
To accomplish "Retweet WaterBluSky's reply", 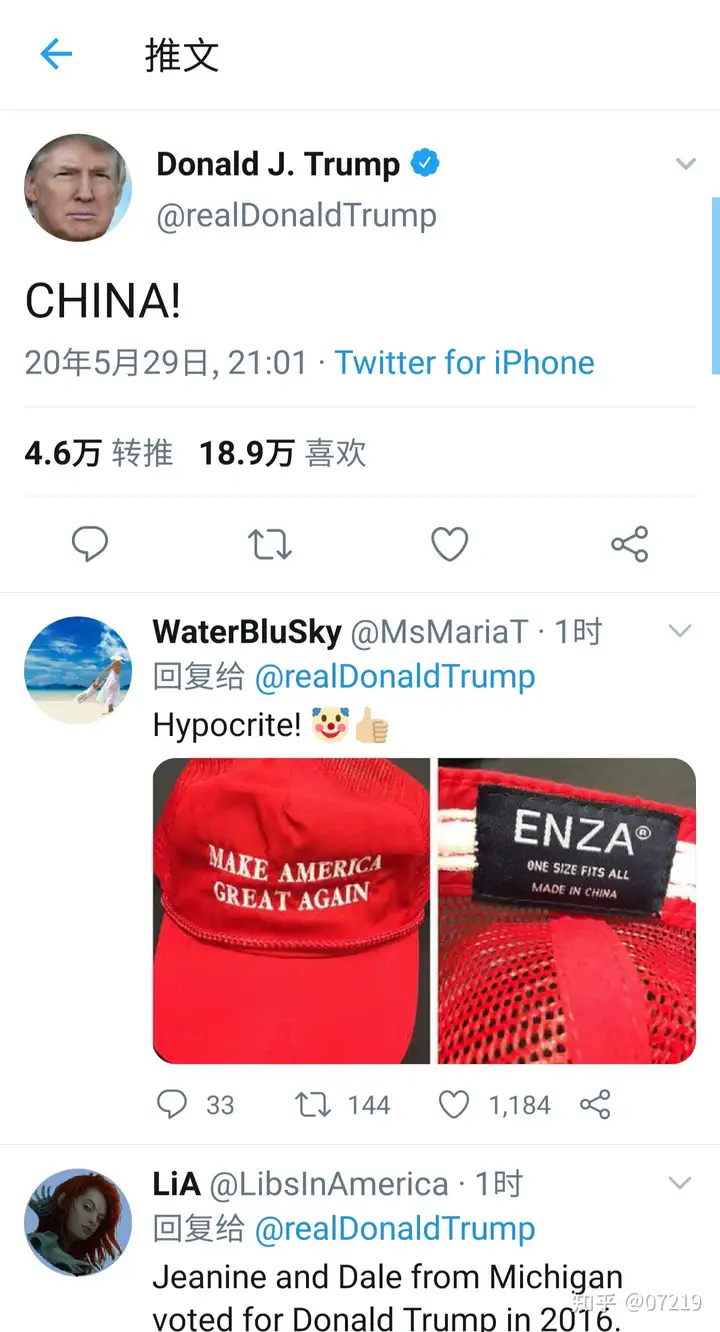I will (312, 1104).
